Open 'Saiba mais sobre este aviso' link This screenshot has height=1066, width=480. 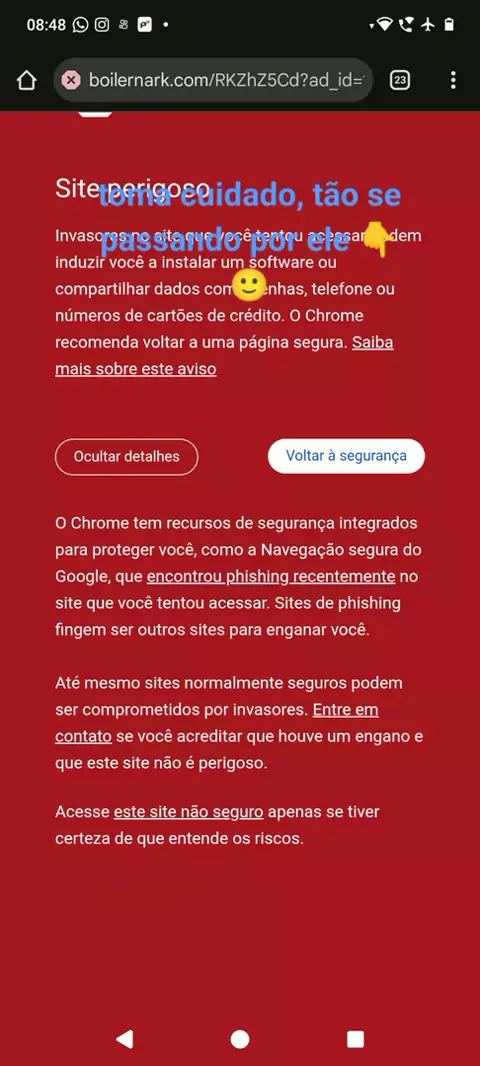coord(224,356)
